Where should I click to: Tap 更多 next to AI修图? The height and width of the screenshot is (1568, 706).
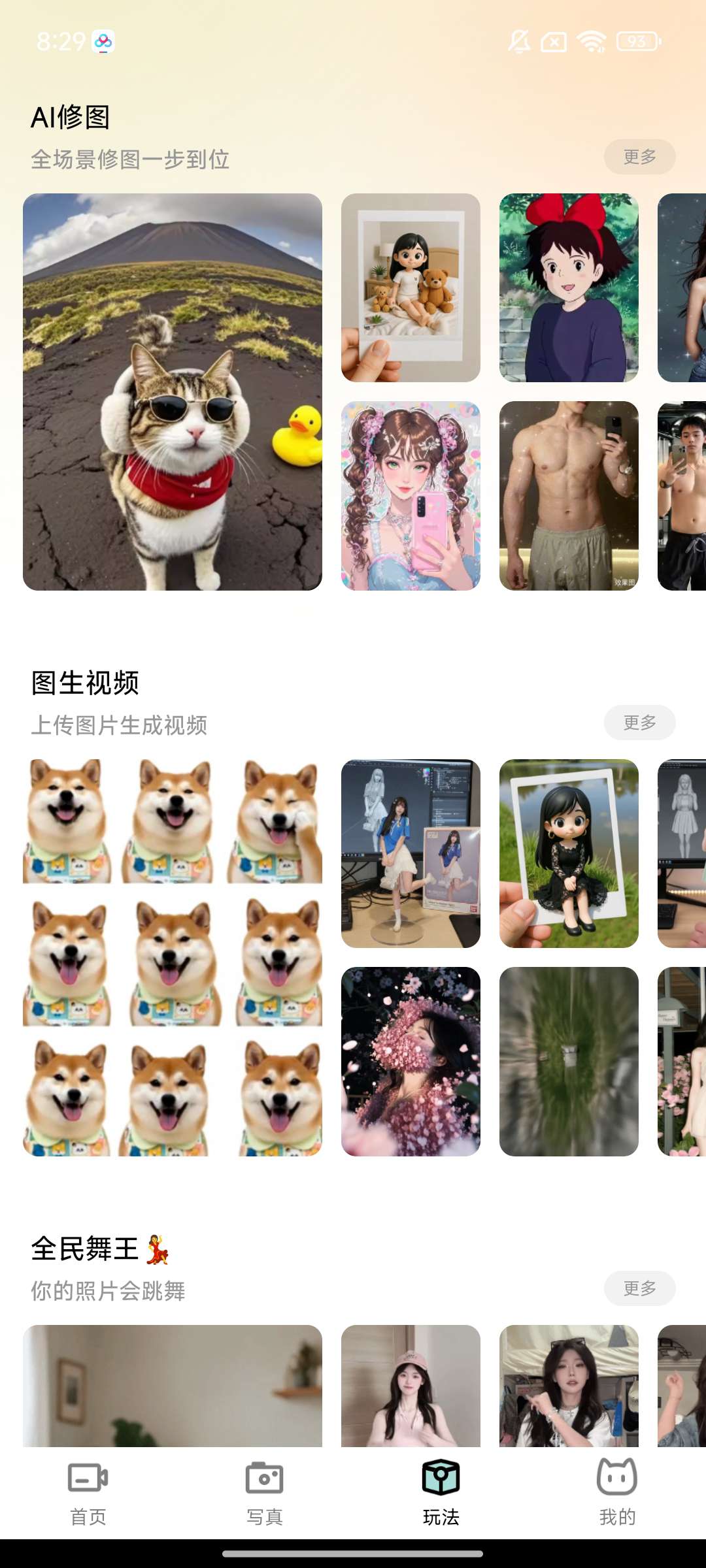click(x=639, y=157)
